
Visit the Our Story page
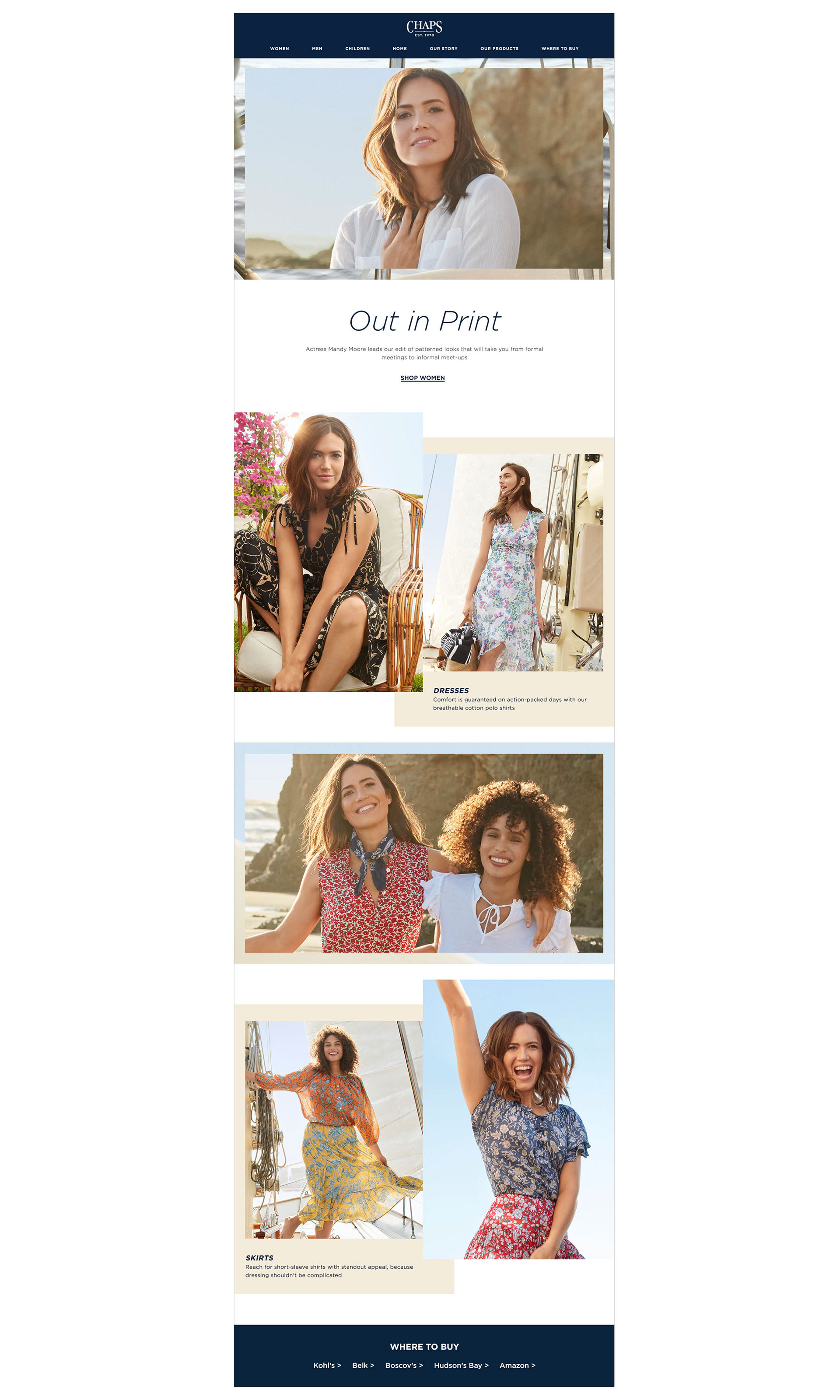point(443,49)
